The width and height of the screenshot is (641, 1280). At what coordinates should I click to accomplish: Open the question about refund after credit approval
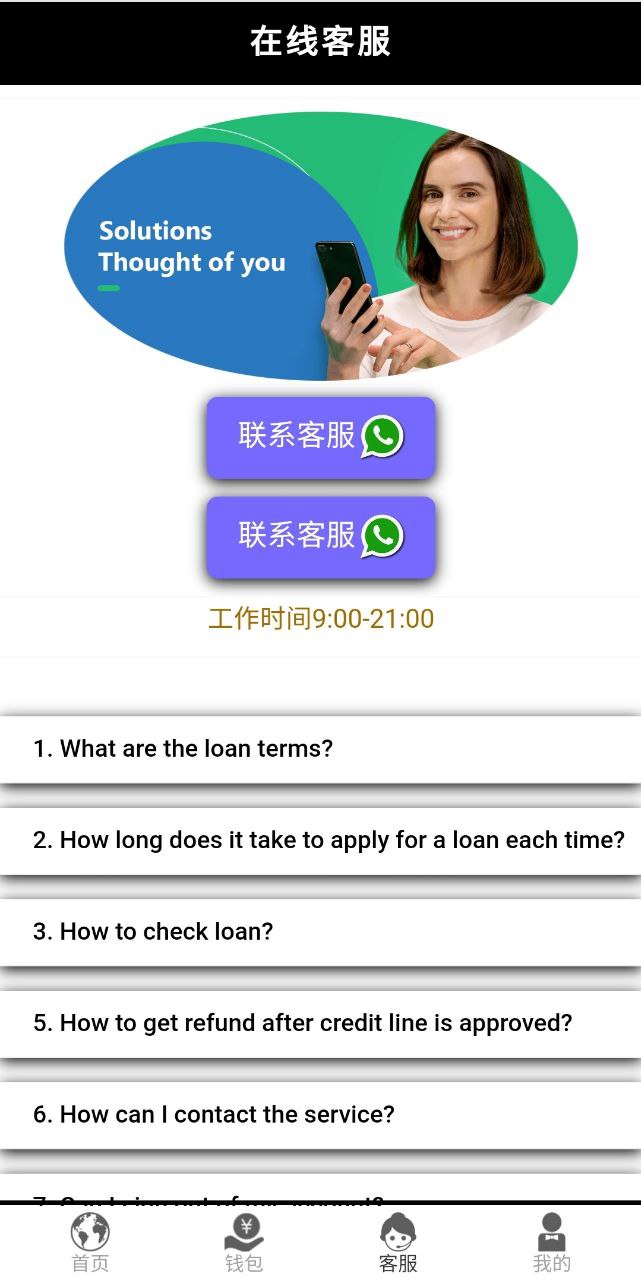[320, 1023]
